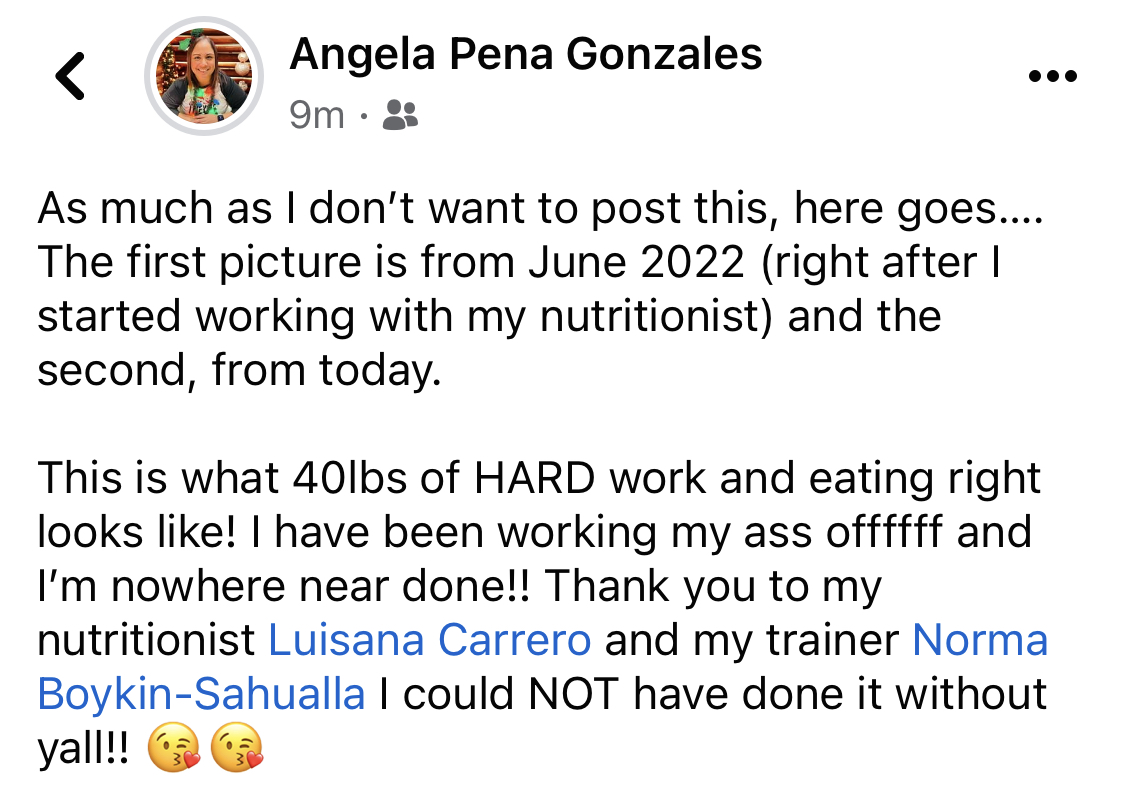Go back using the back arrow

(70, 77)
